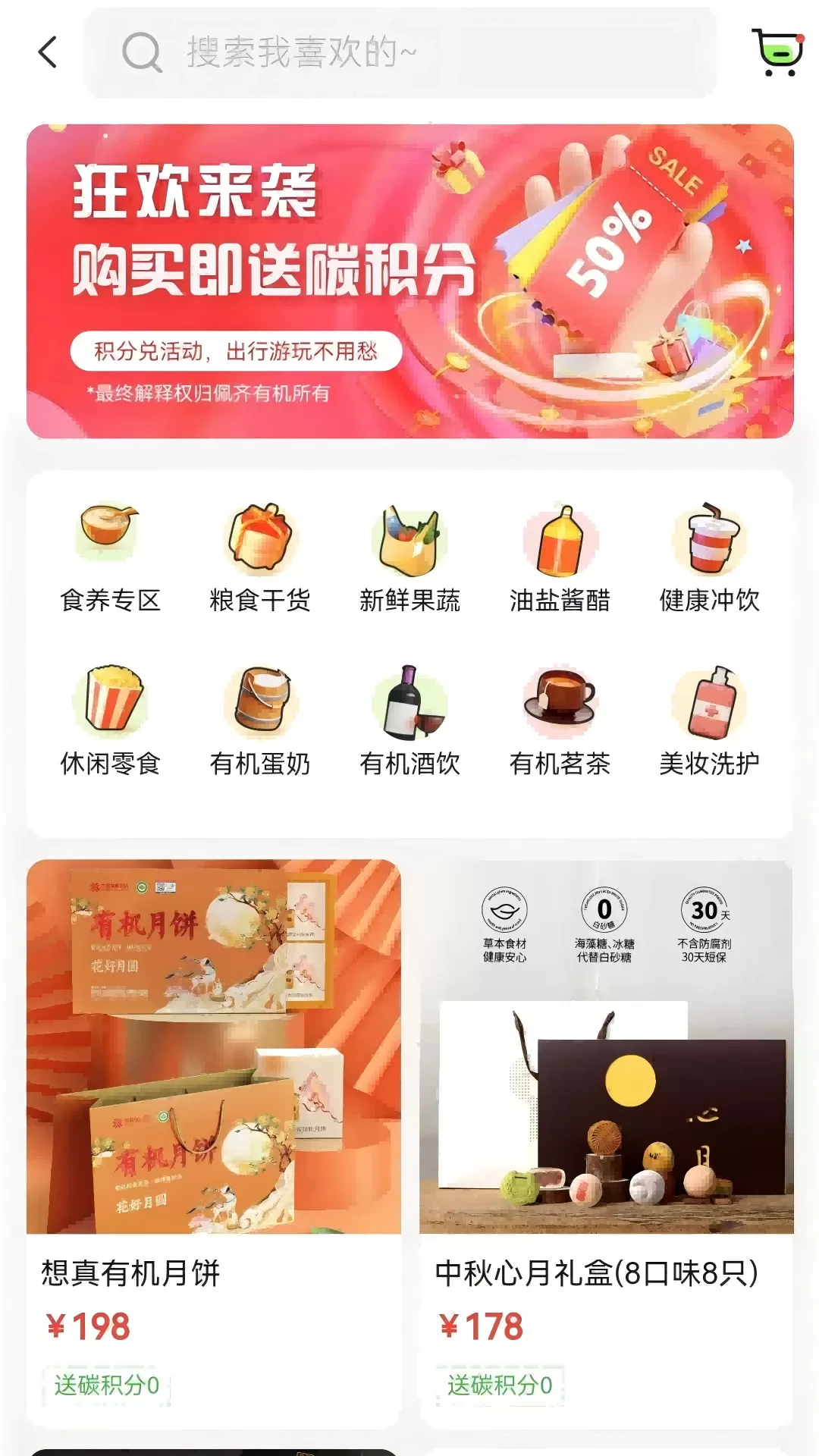Browse the 粮食干货 category
The image size is (819, 1456).
(260, 557)
